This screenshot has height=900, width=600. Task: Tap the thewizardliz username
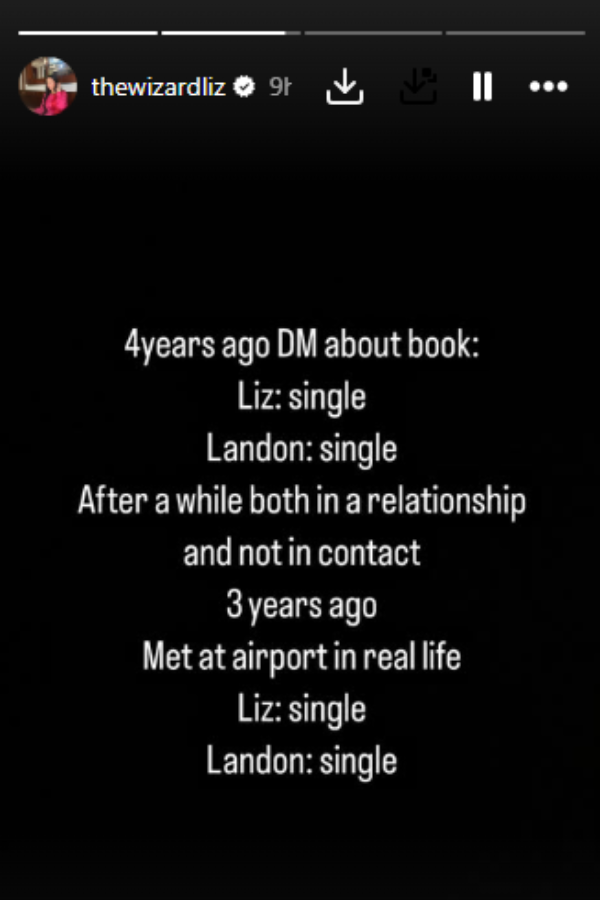point(158,88)
